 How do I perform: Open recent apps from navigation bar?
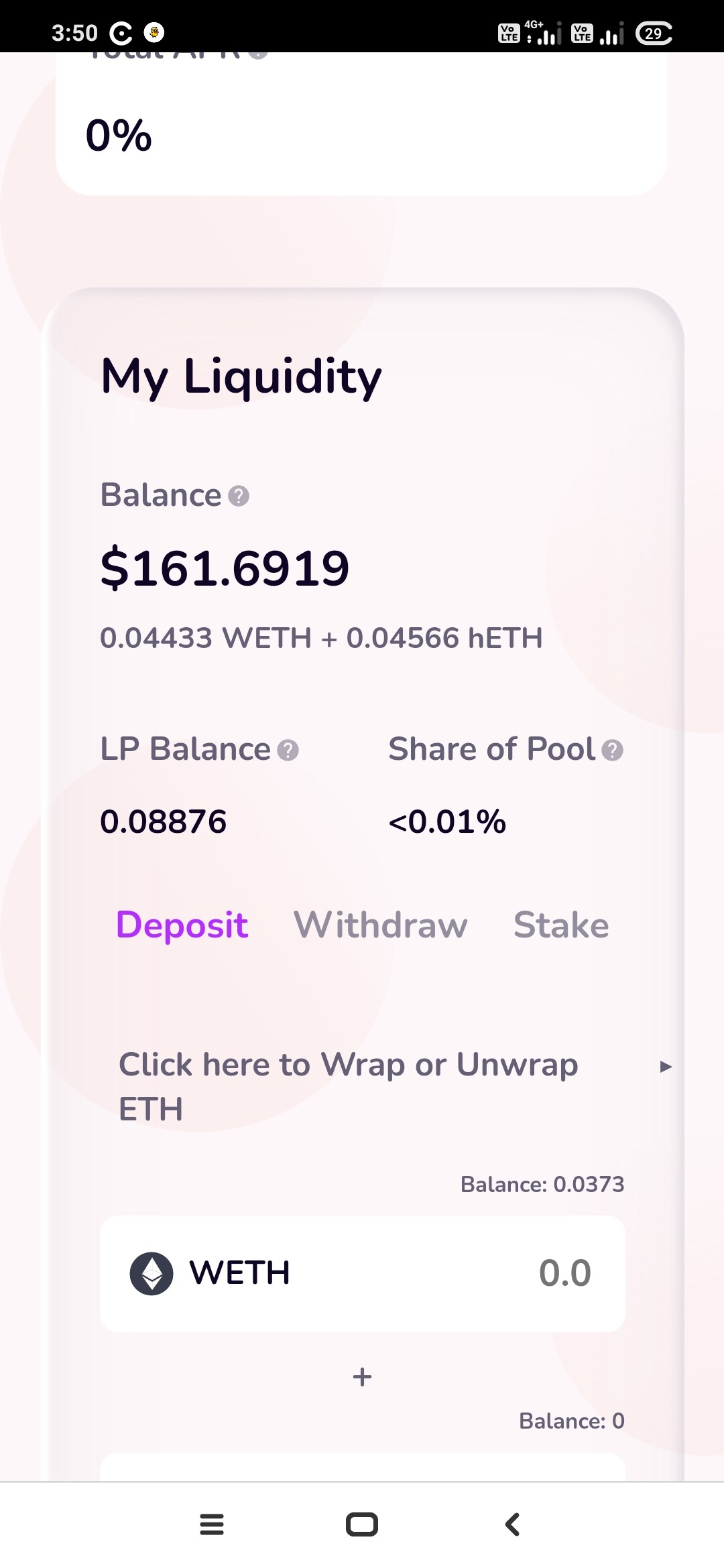[212, 1524]
